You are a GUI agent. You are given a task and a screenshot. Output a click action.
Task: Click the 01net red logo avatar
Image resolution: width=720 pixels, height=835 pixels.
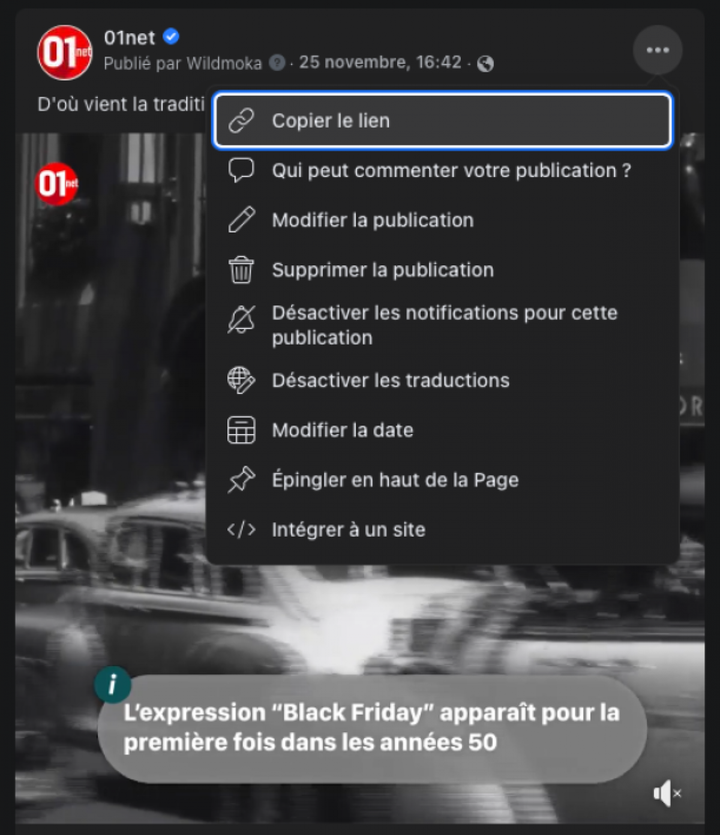pyautogui.click(x=63, y=52)
